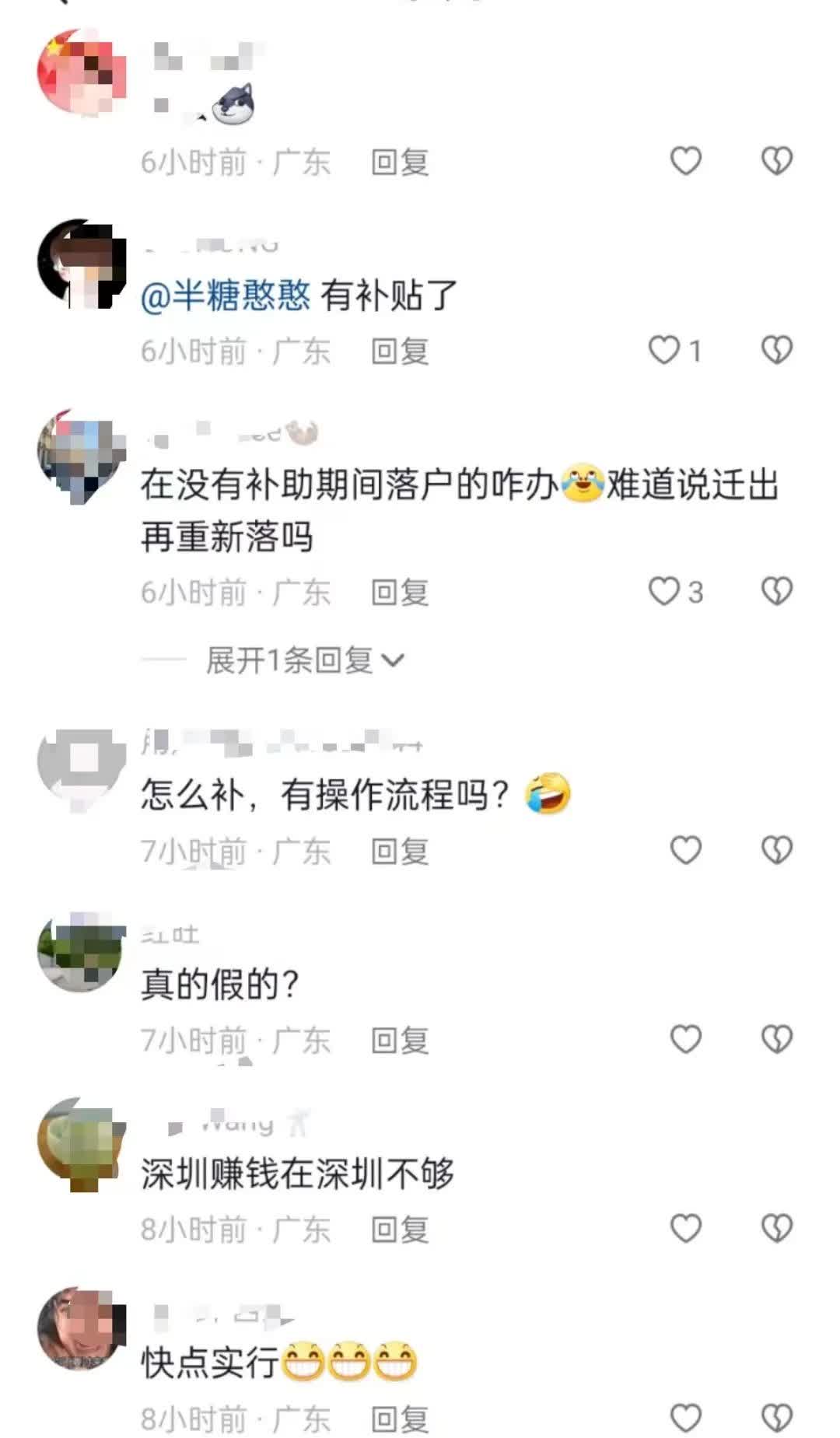This screenshot has height=1438, width=840.
Task: Reply to '在没有补助期间落户的咋办' comment
Action: (400, 593)
